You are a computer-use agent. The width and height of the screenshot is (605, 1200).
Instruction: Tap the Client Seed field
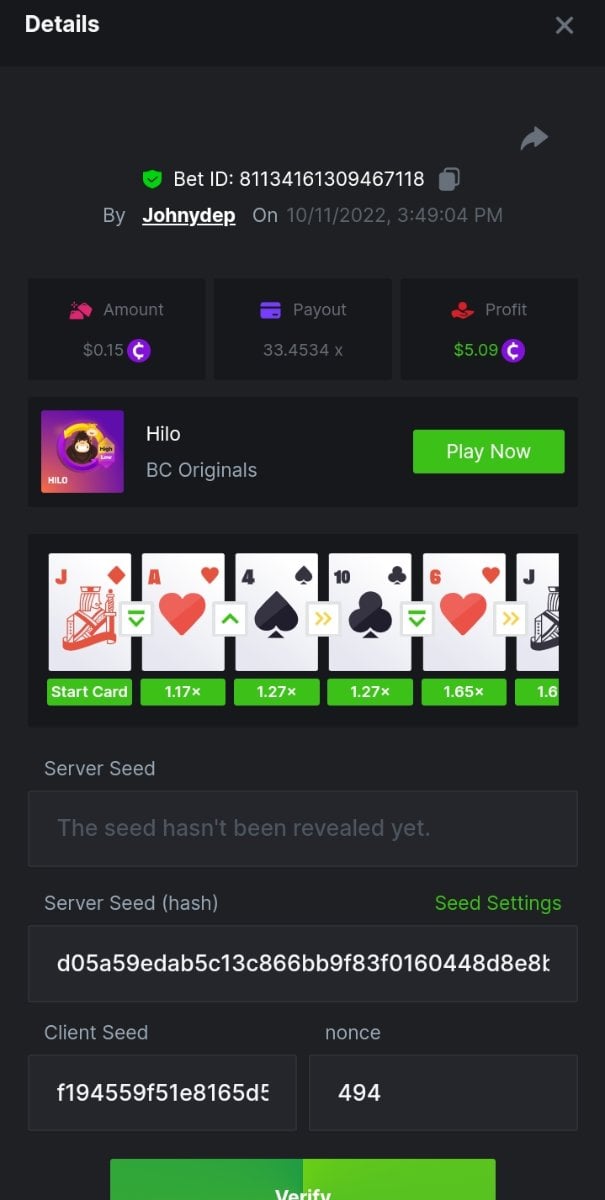(x=162, y=1092)
